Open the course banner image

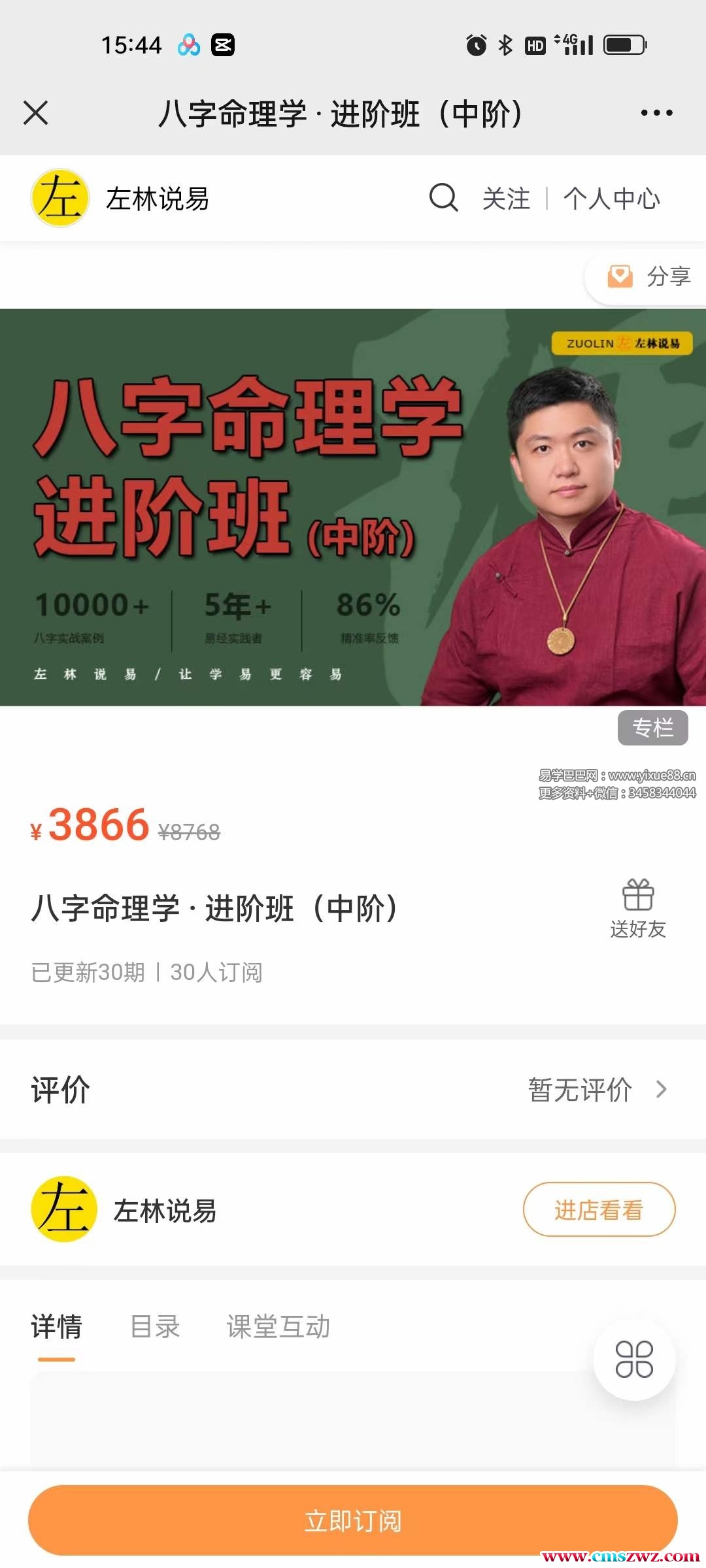(x=353, y=507)
